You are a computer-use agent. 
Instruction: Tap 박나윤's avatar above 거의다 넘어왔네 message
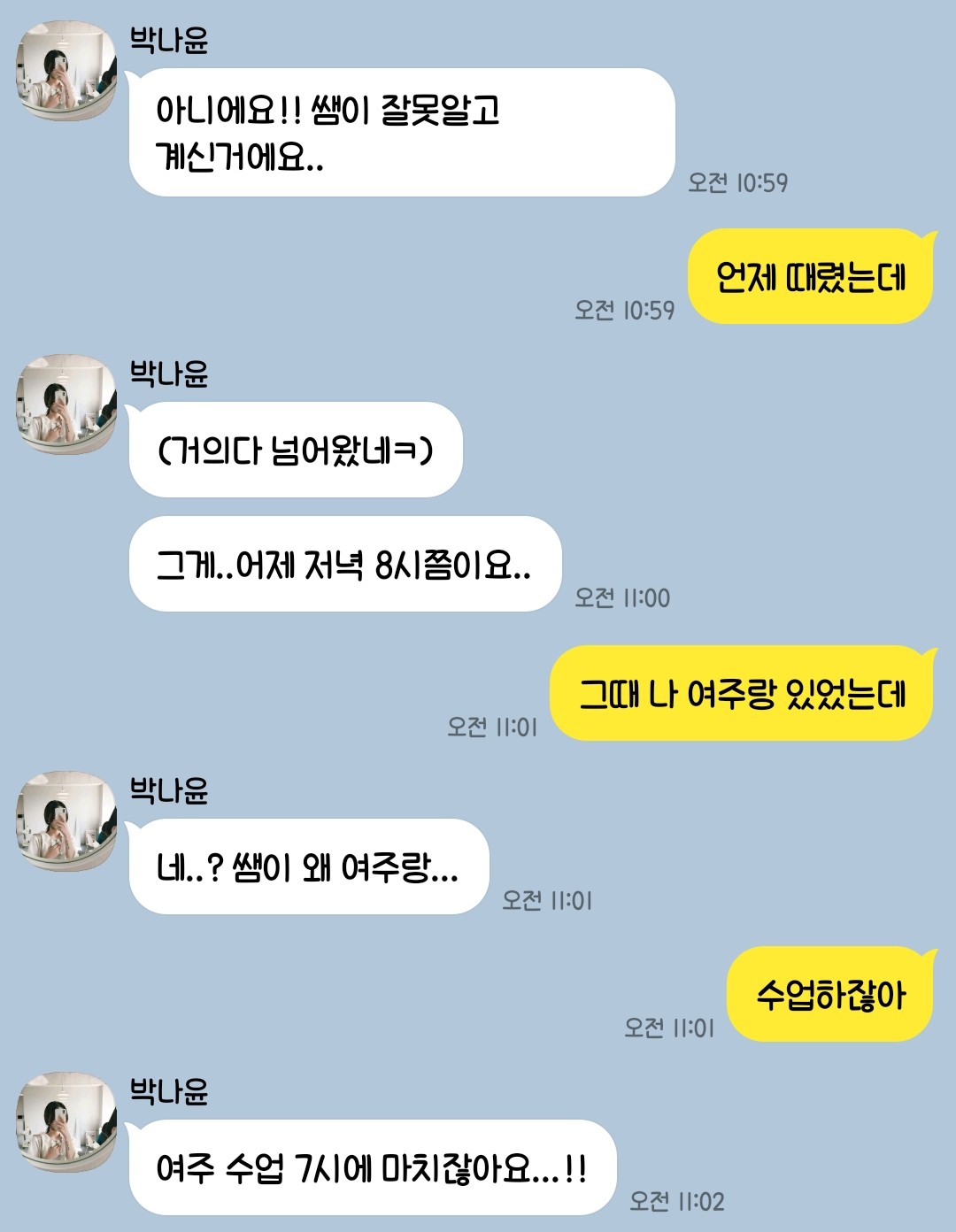[66, 404]
